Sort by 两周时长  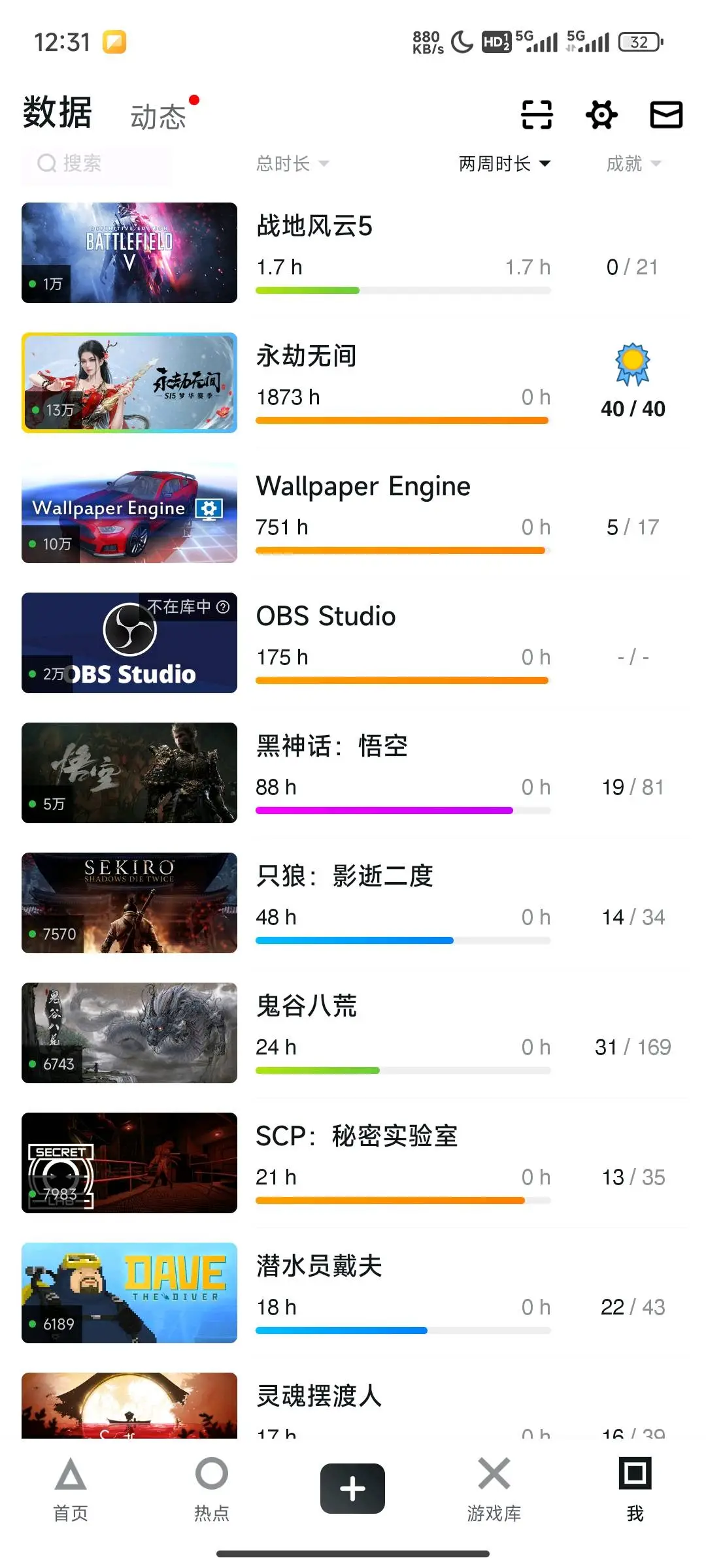point(504,163)
